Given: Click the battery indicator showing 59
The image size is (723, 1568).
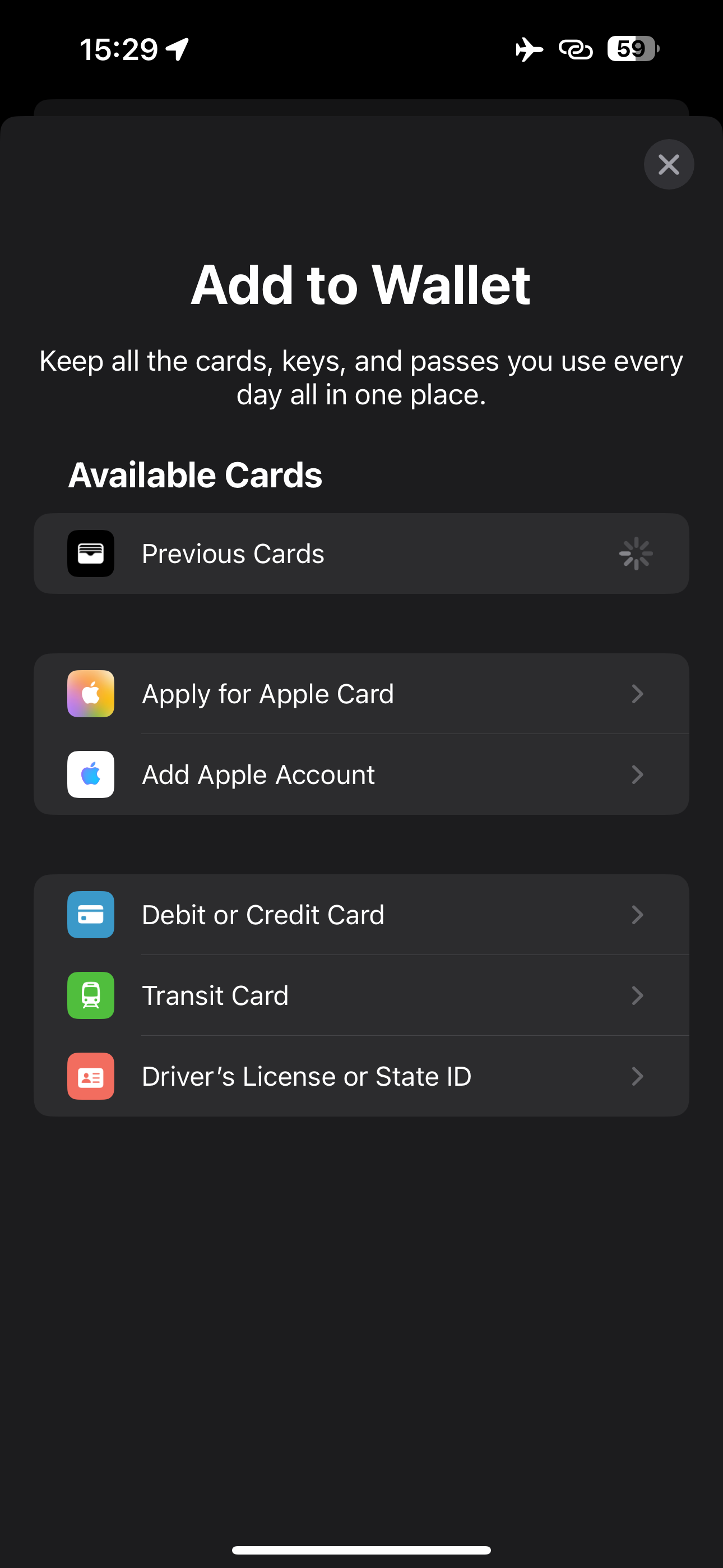Looking at the screenshot, I should pyautogui.click(x=630, y=49).
